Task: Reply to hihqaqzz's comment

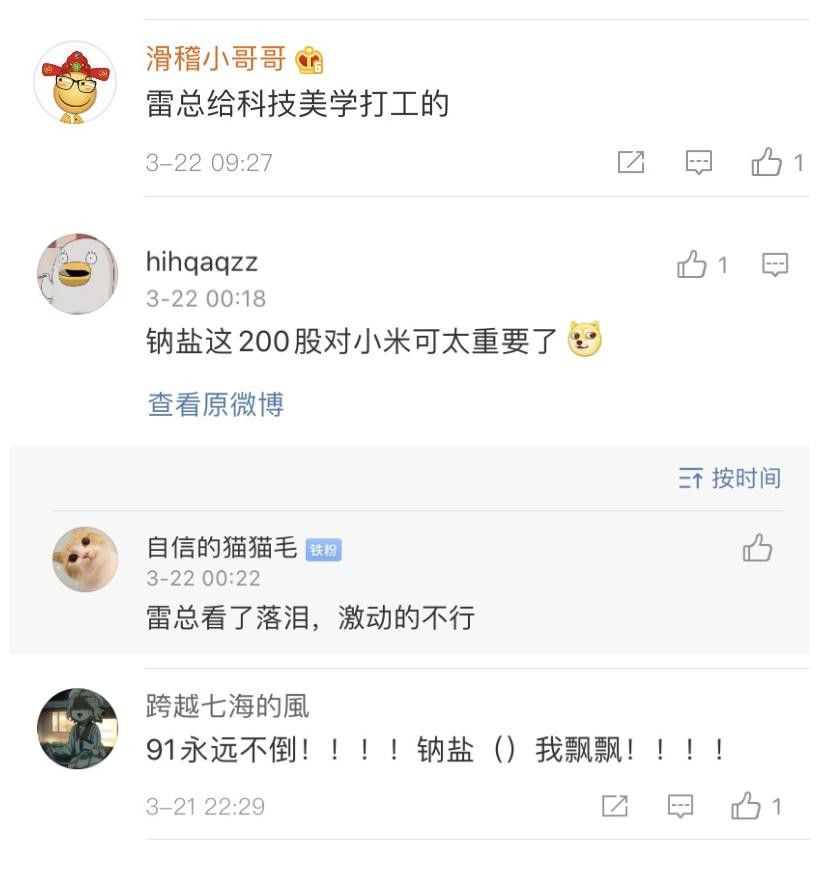Action: [x=775, y=265]
